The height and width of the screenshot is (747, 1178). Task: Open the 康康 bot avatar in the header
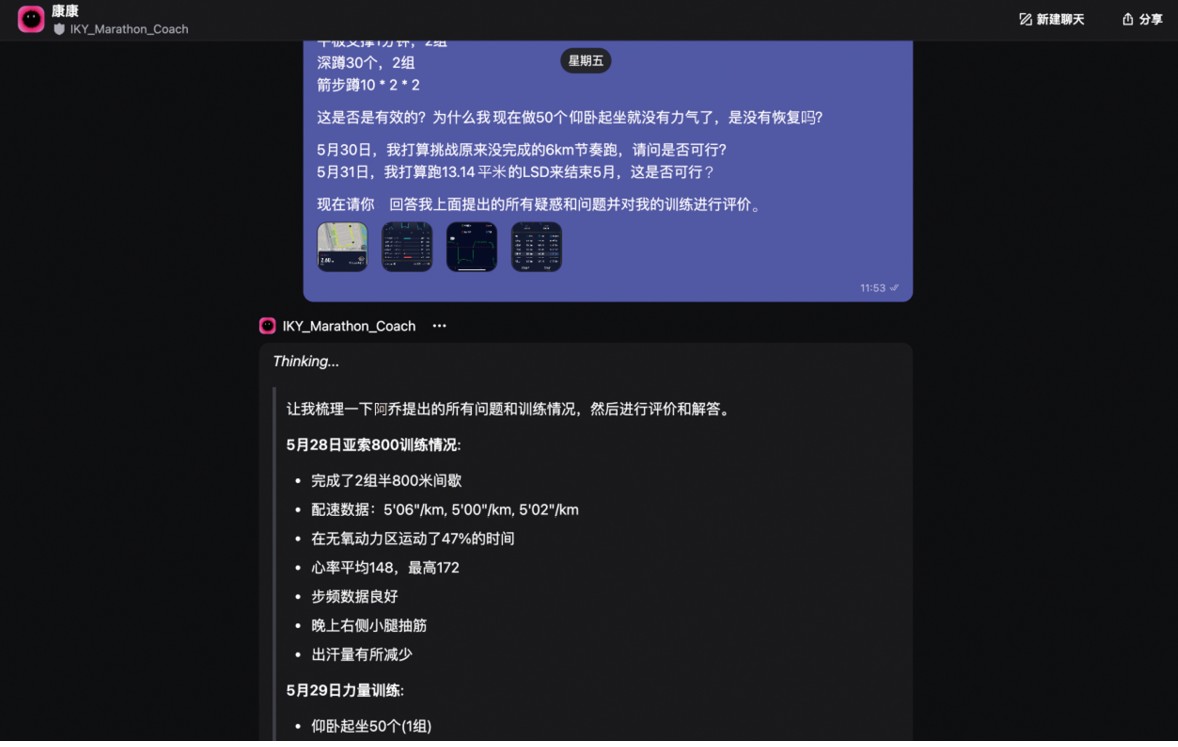[x=31, y=19]
